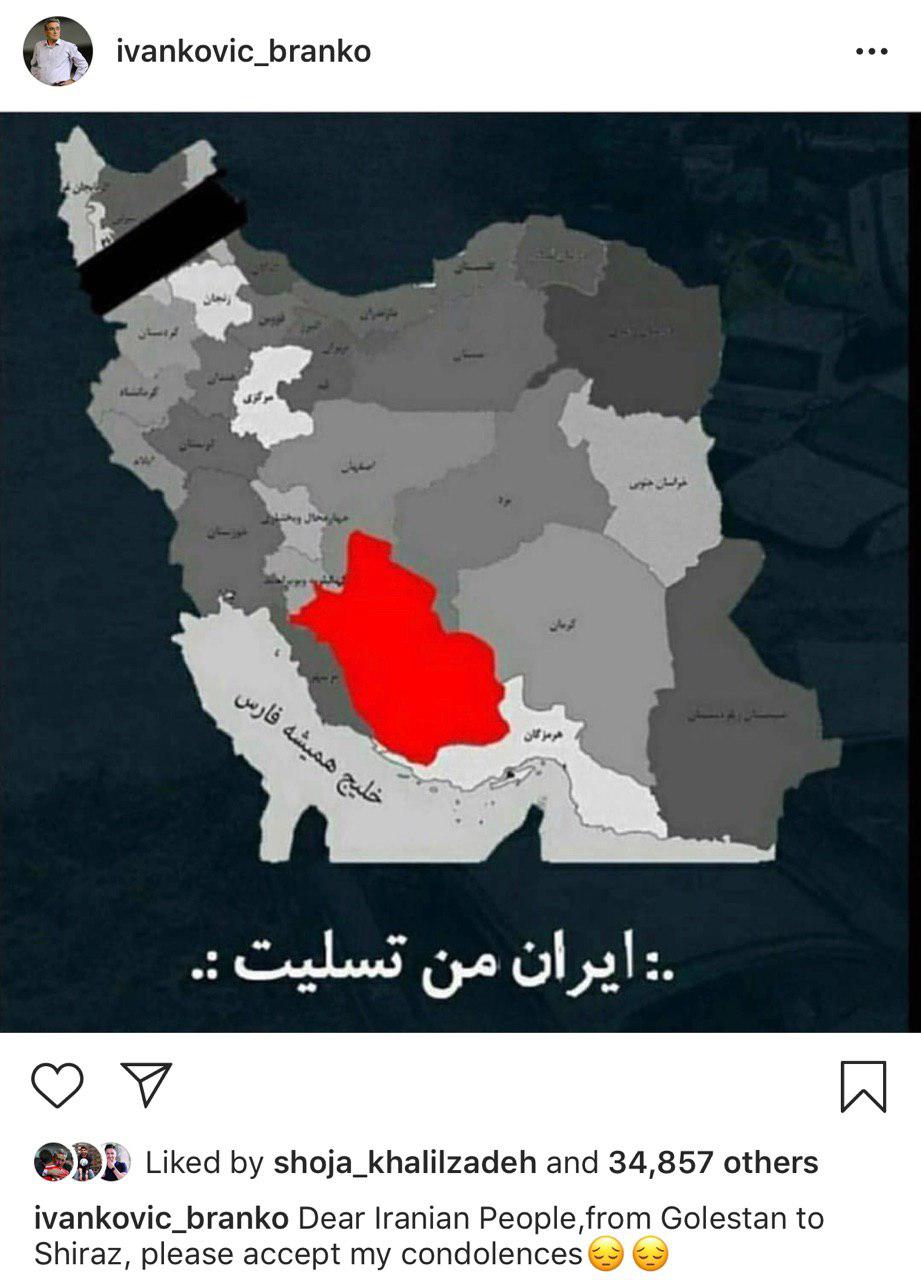
Task: Open the ivankovic_branko username in post header
Action: click(243, 52)
